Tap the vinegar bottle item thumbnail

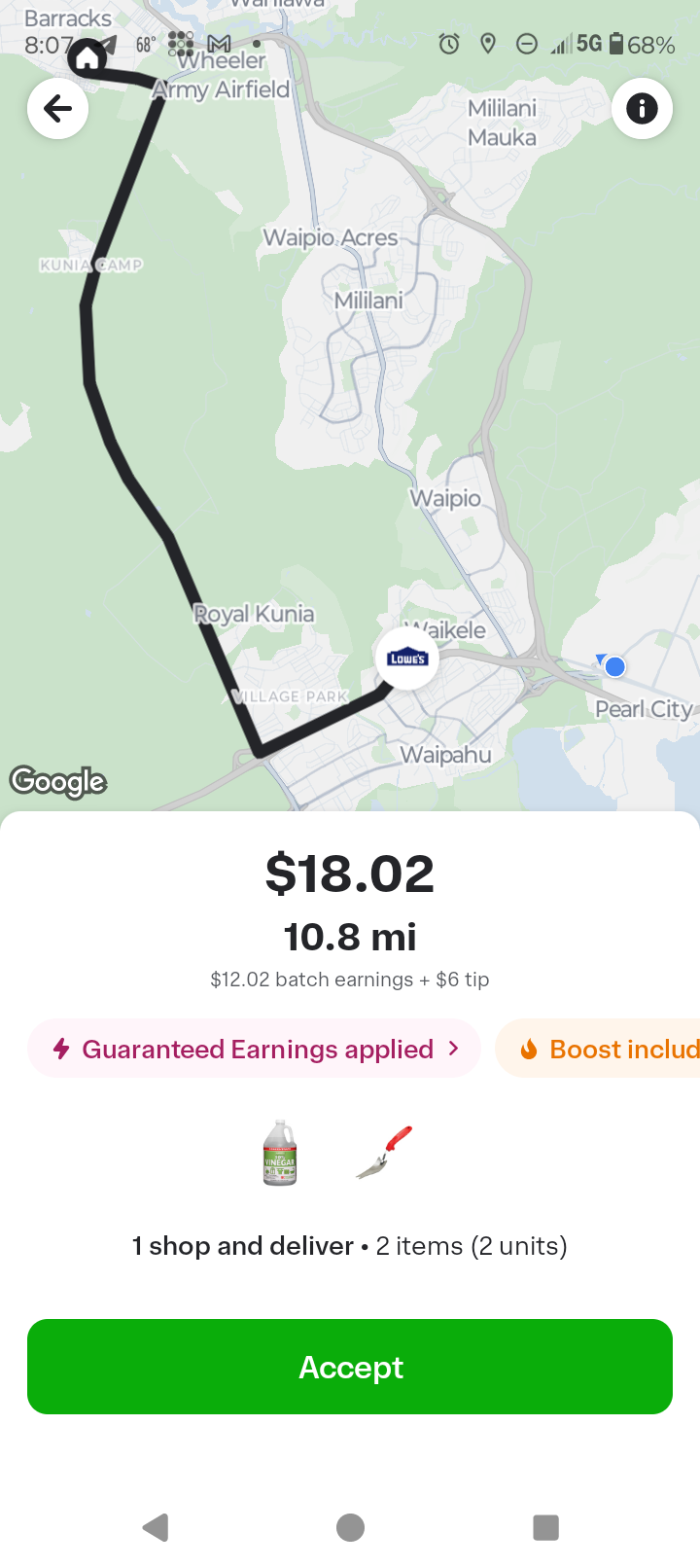pos(280,1154)
